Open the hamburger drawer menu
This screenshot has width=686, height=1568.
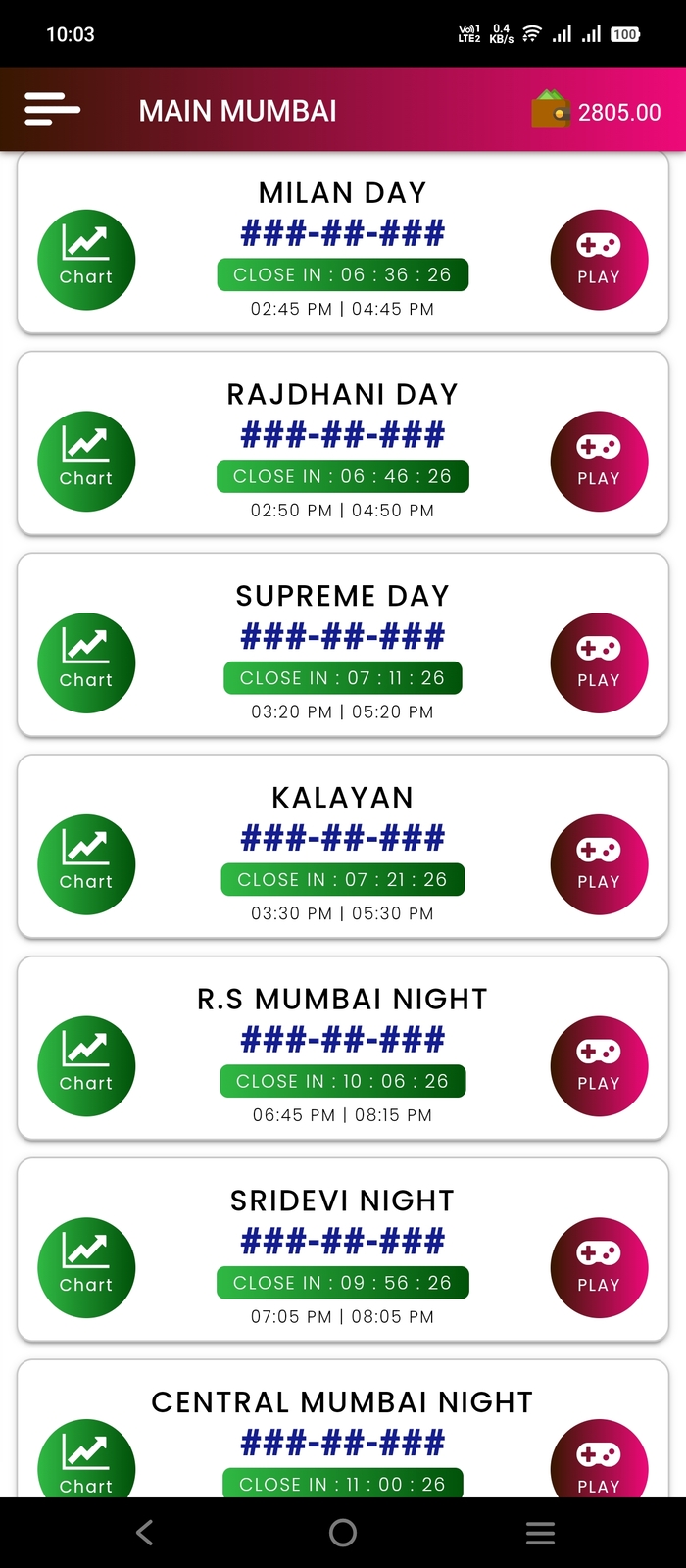tap(52, 109)
